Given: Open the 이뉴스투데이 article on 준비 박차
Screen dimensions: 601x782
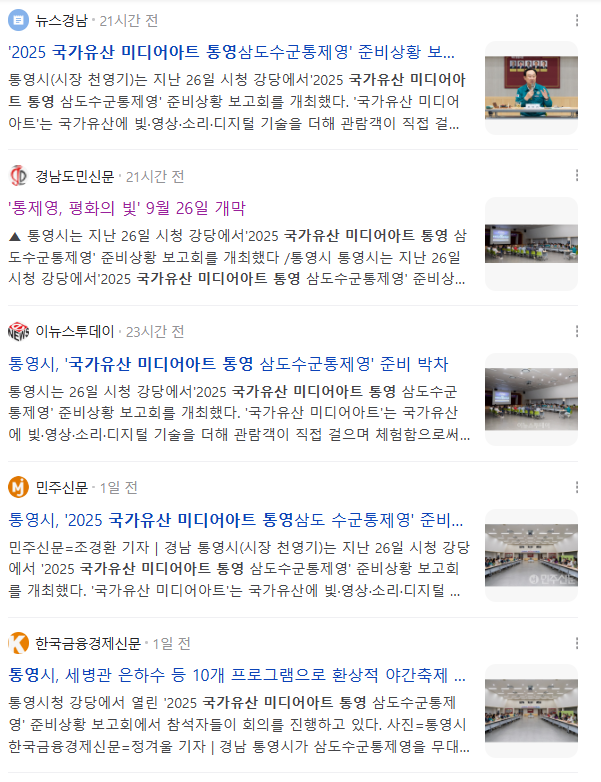Looking at the screenshot, I should 228,363.
